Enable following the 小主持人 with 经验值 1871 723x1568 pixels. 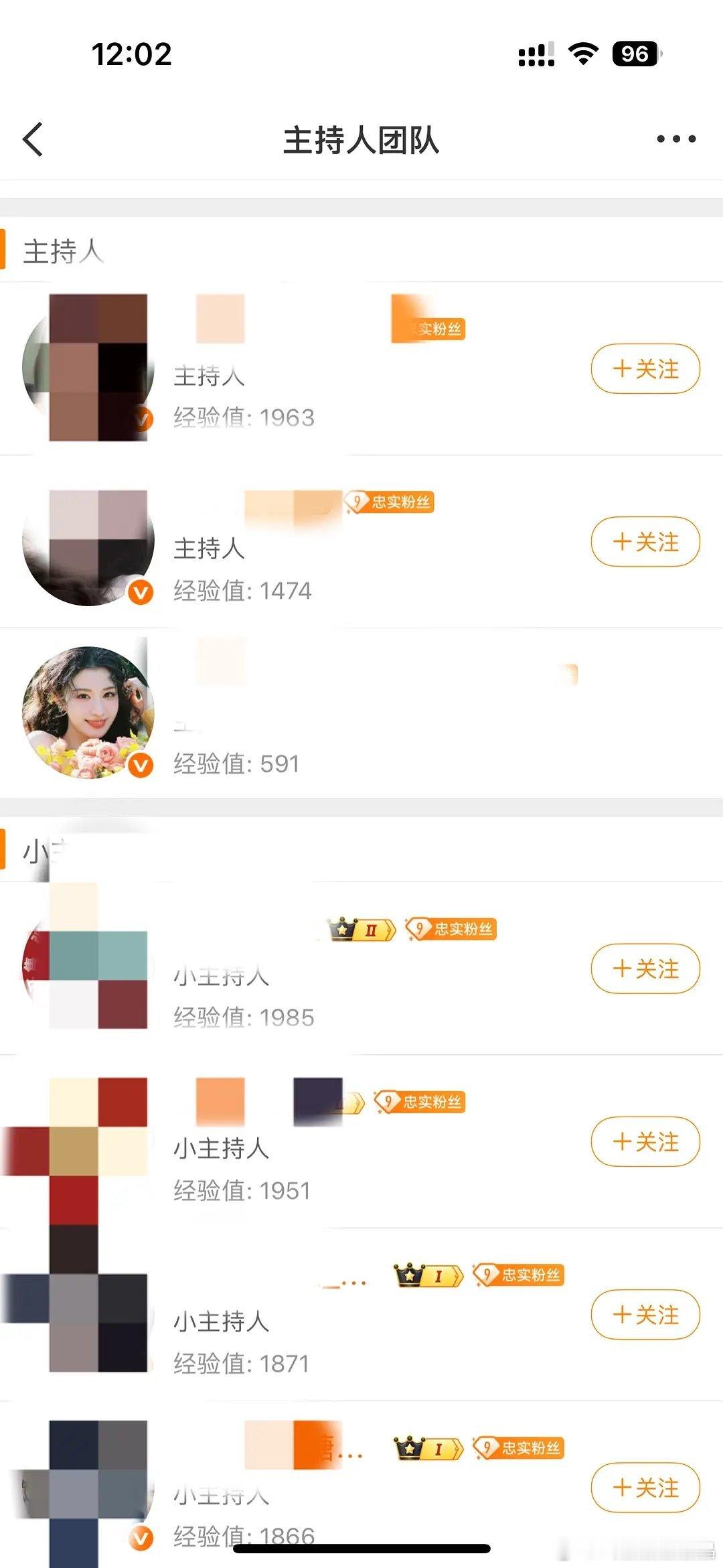click(x=644, y=1315)
